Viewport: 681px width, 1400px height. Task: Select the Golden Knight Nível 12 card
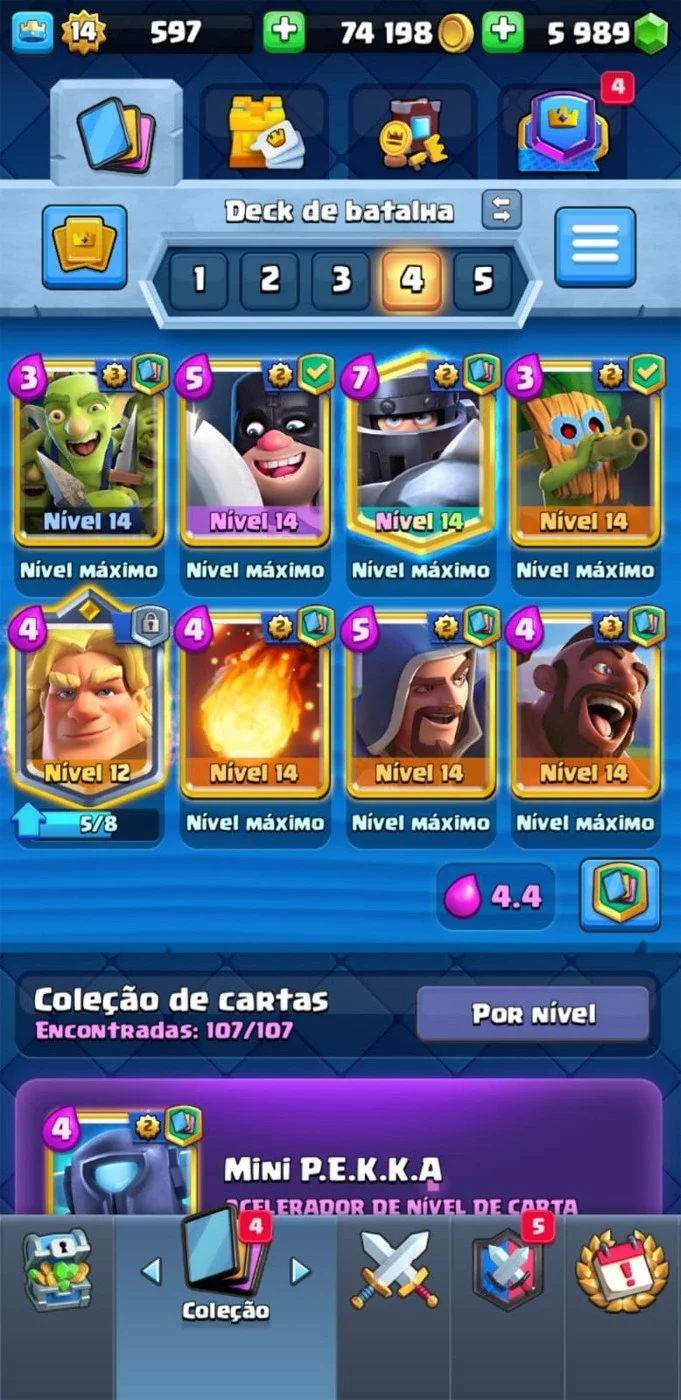pos(88,703)
